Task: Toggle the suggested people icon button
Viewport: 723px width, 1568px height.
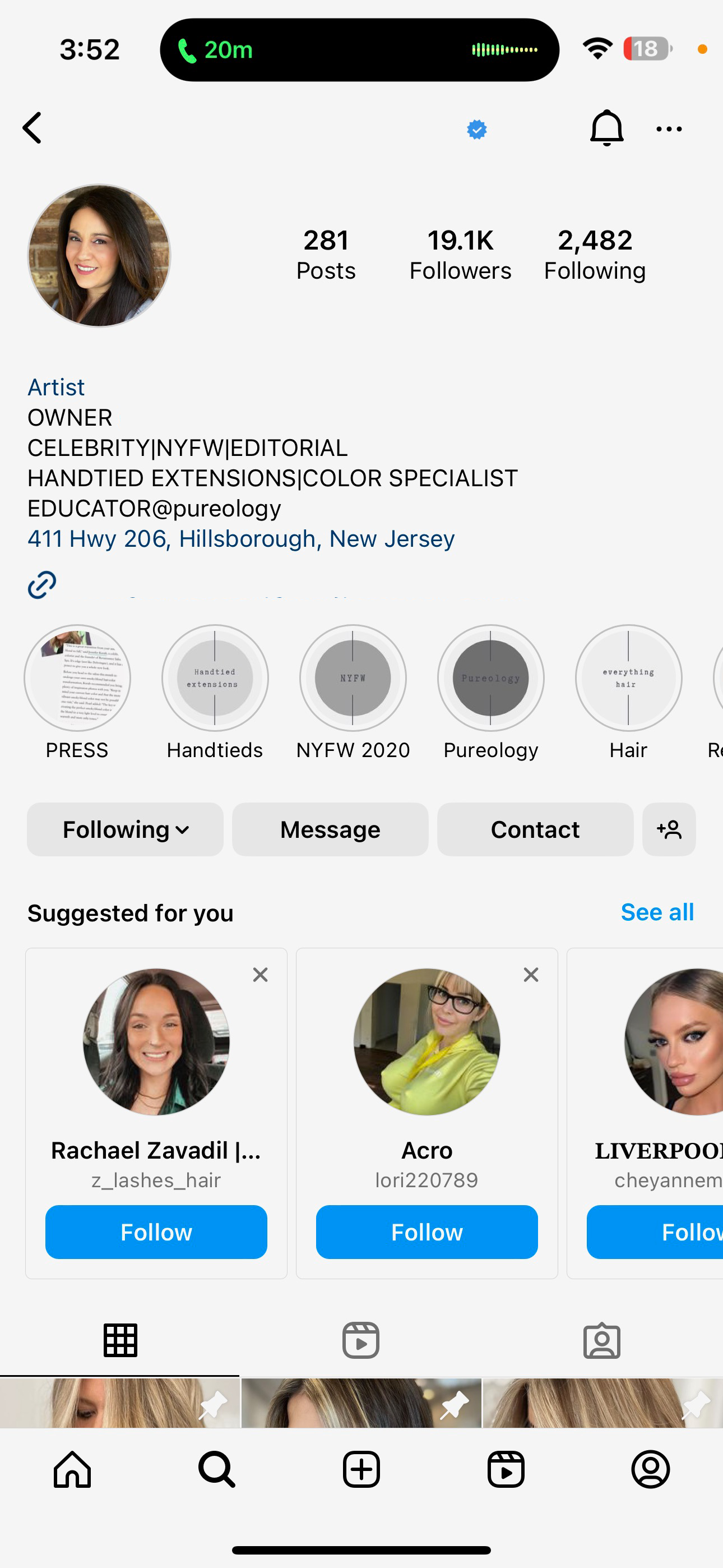Action: pyautogui.click(x=669, y=829)
